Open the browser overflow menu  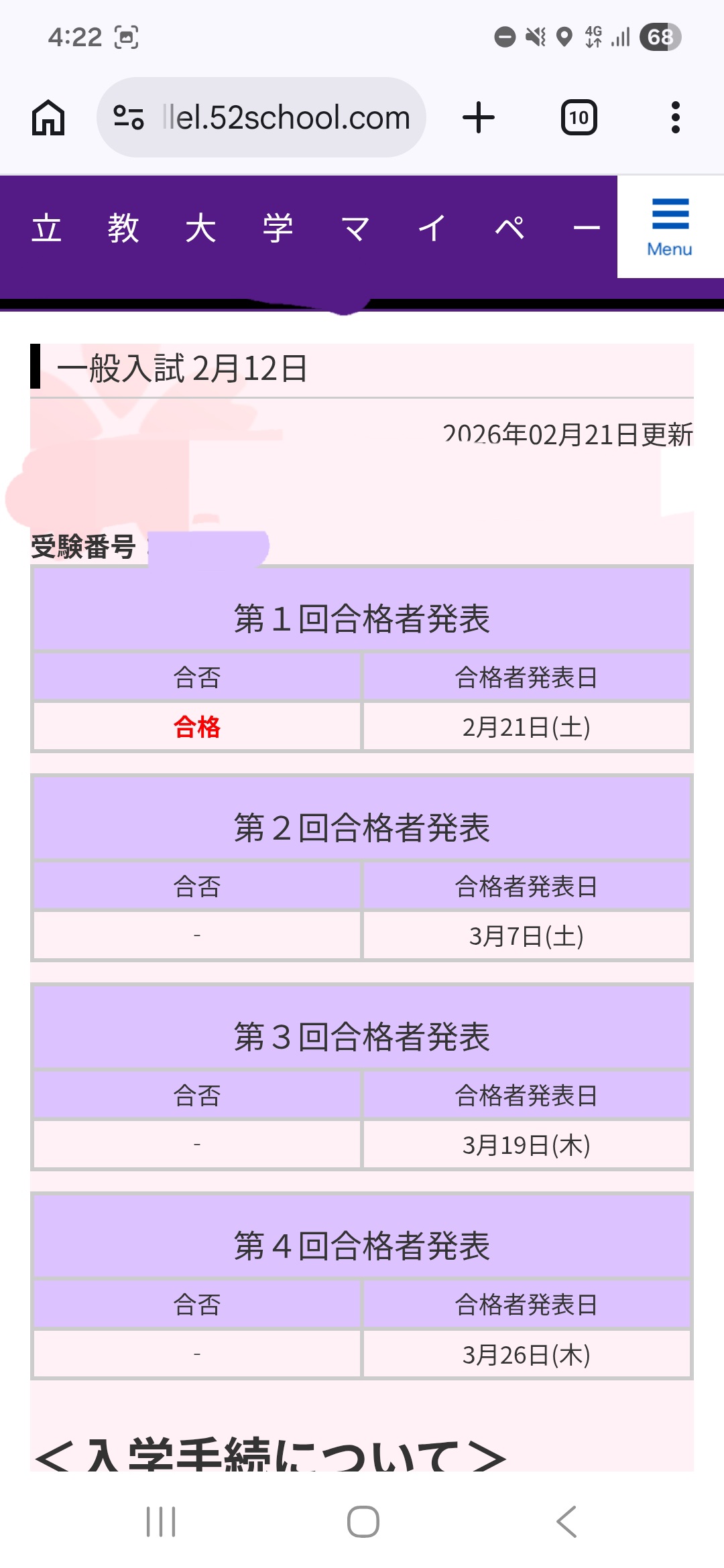pos(675,117)
